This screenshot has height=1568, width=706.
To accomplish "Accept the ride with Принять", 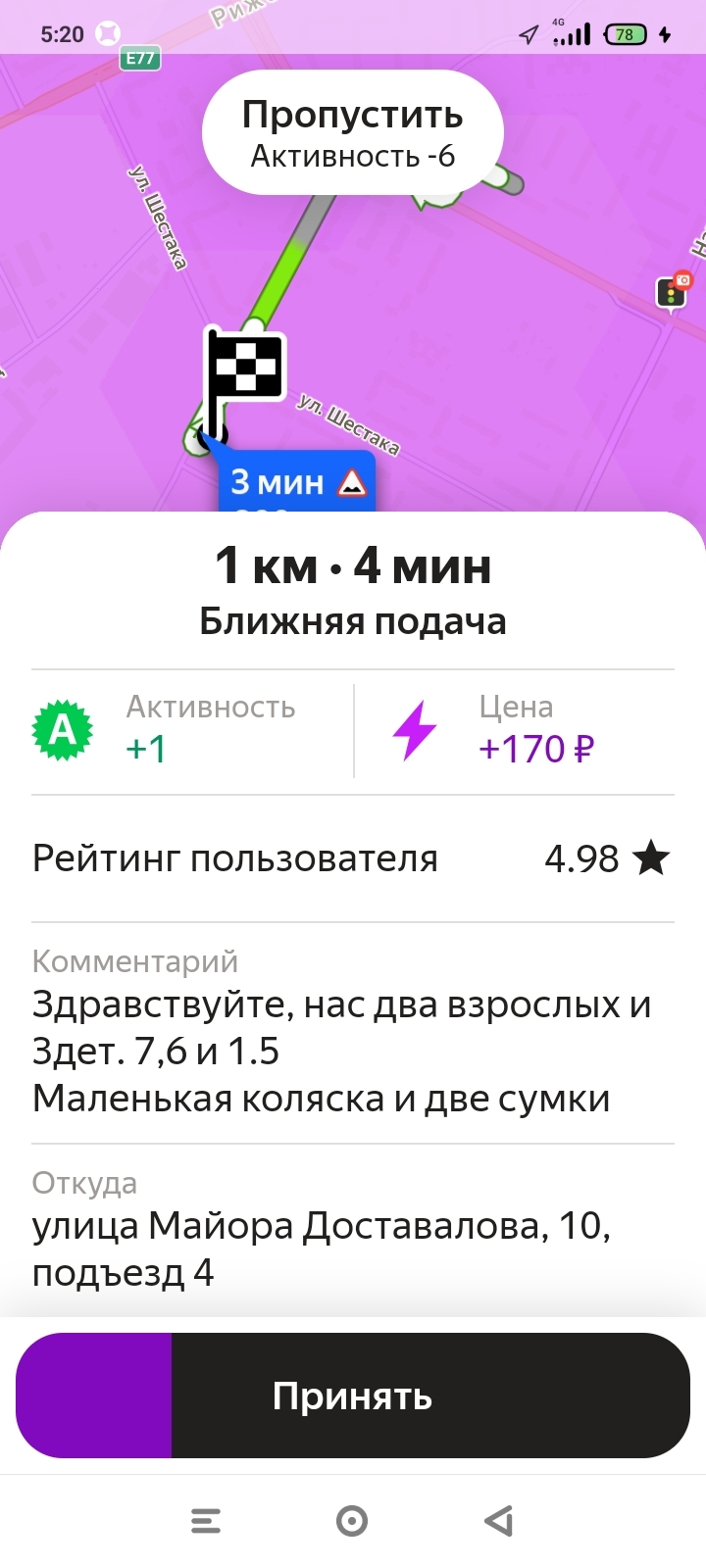I will click(353, 1396).
